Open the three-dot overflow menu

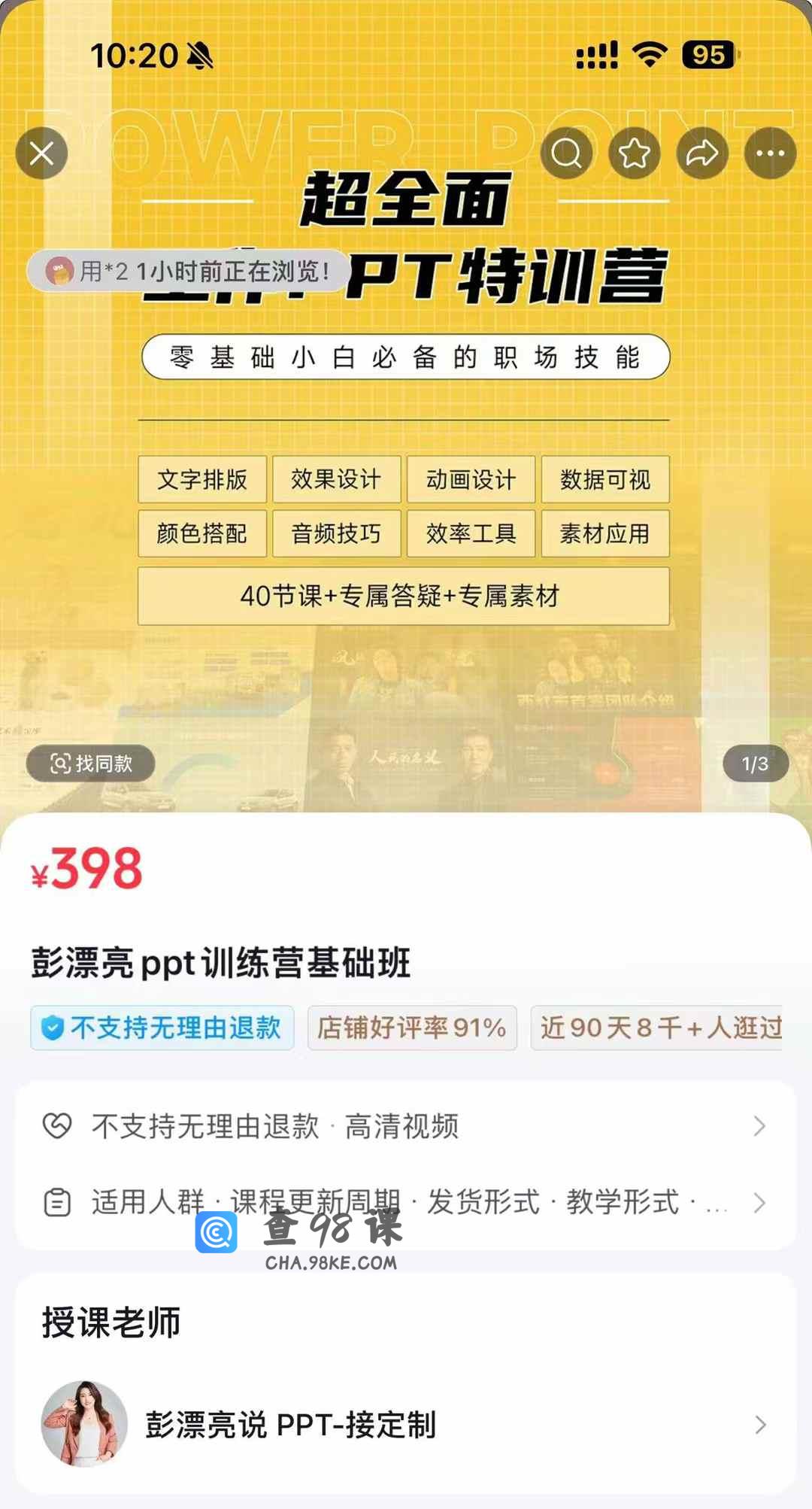[770, 153]
